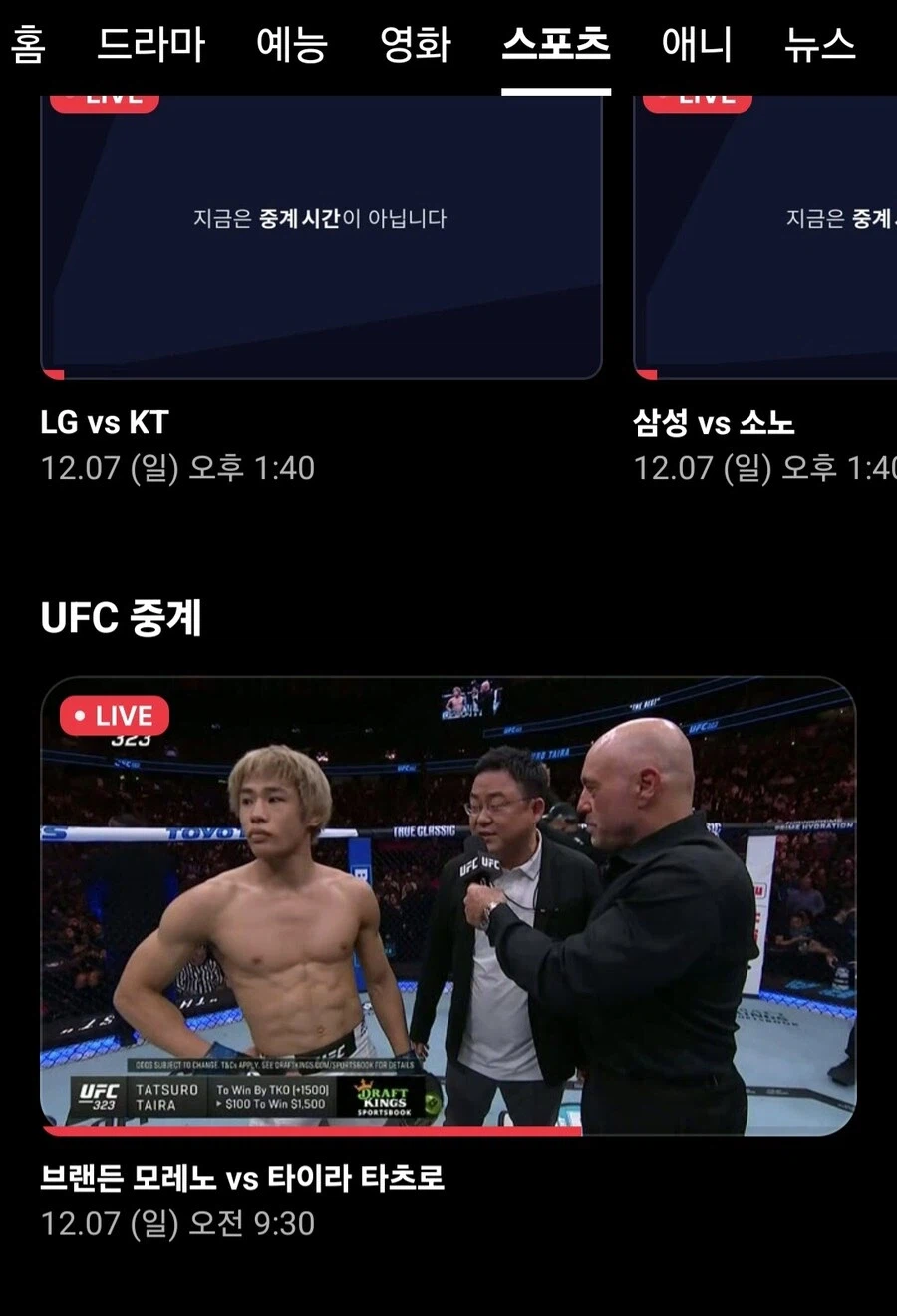Open the 영화 category
Image resolution: width=897 pixels, height=1316 pixels.
click(416, 44)
